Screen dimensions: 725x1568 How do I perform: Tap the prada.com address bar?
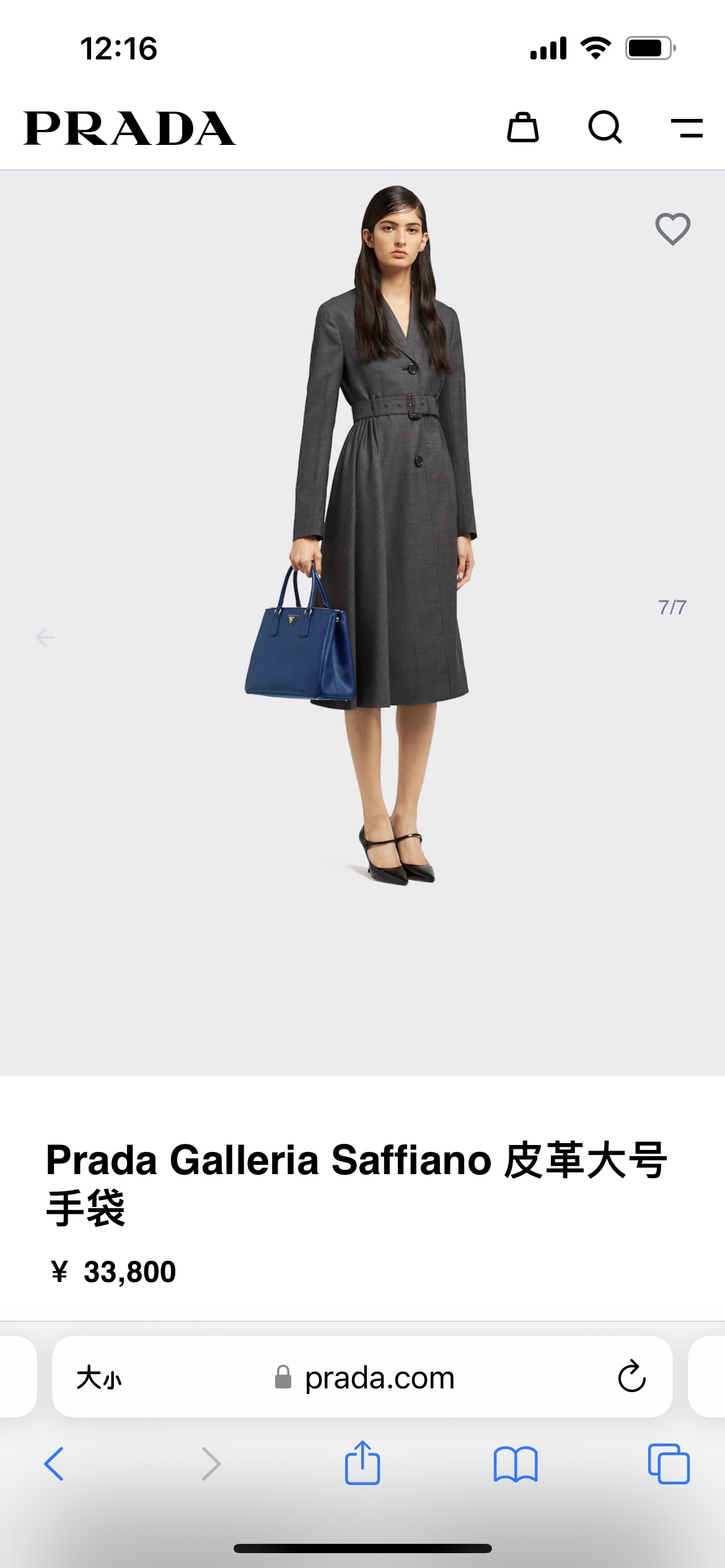(x=379, y=1378)
